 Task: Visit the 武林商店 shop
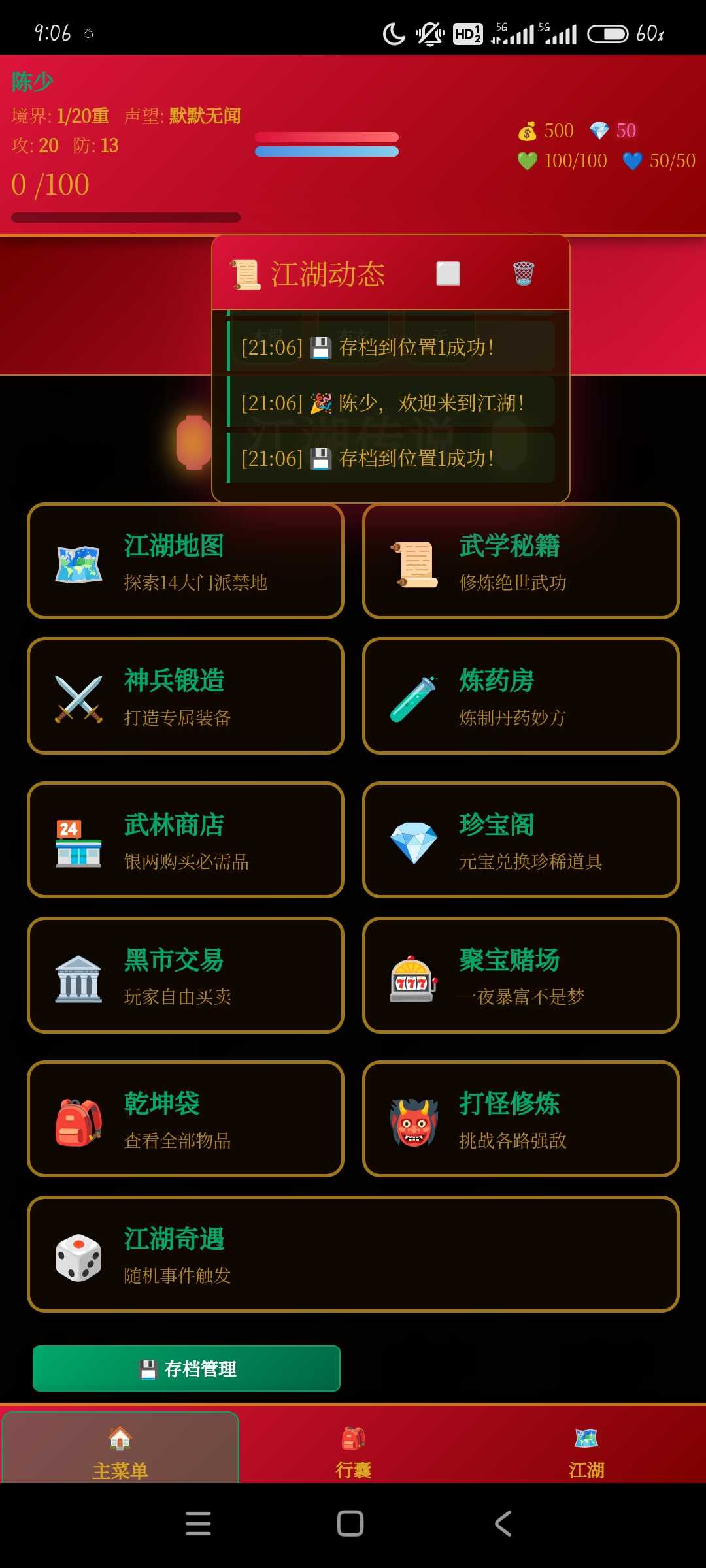tap(186, 840)
